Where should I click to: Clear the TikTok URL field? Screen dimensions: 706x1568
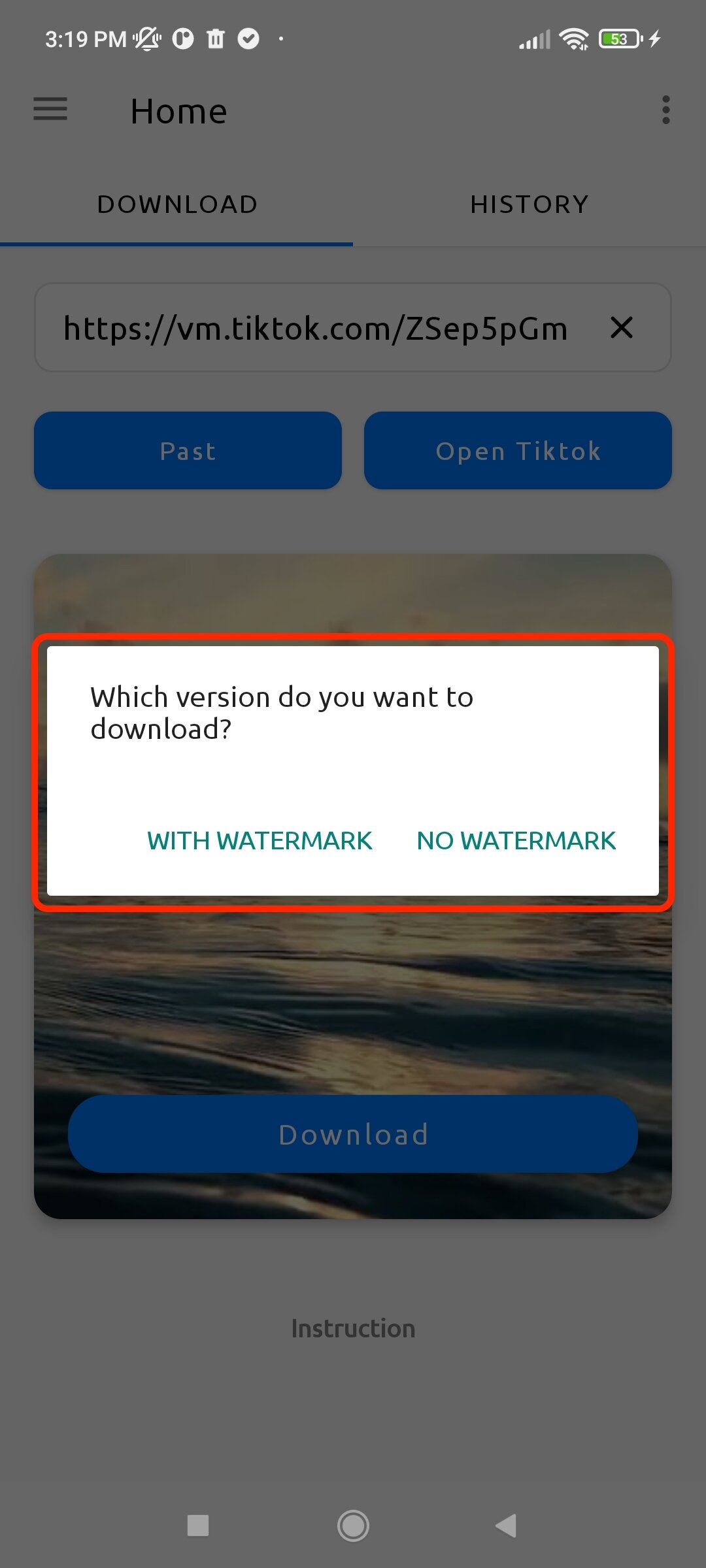coord(621,327)
